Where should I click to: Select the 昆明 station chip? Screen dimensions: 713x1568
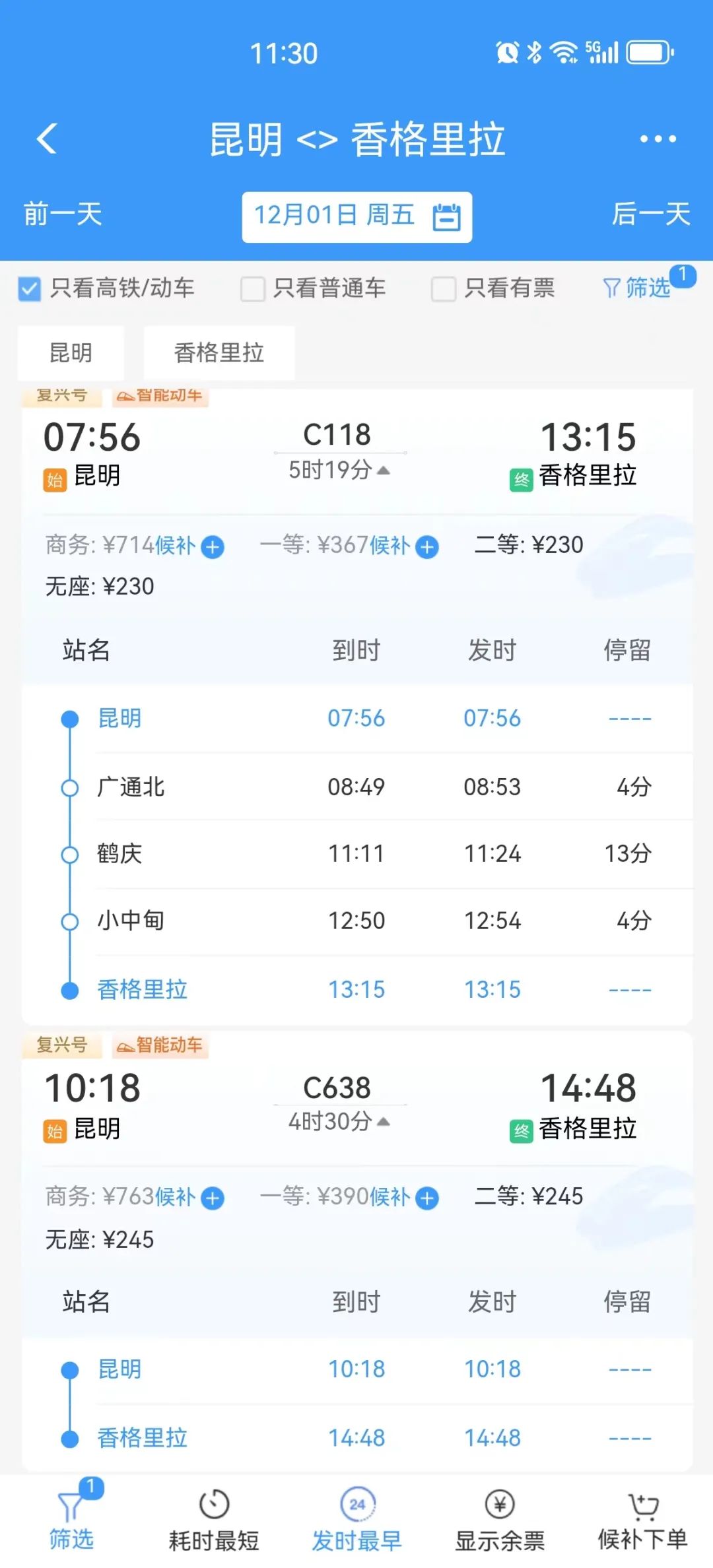tap(71, 352)
